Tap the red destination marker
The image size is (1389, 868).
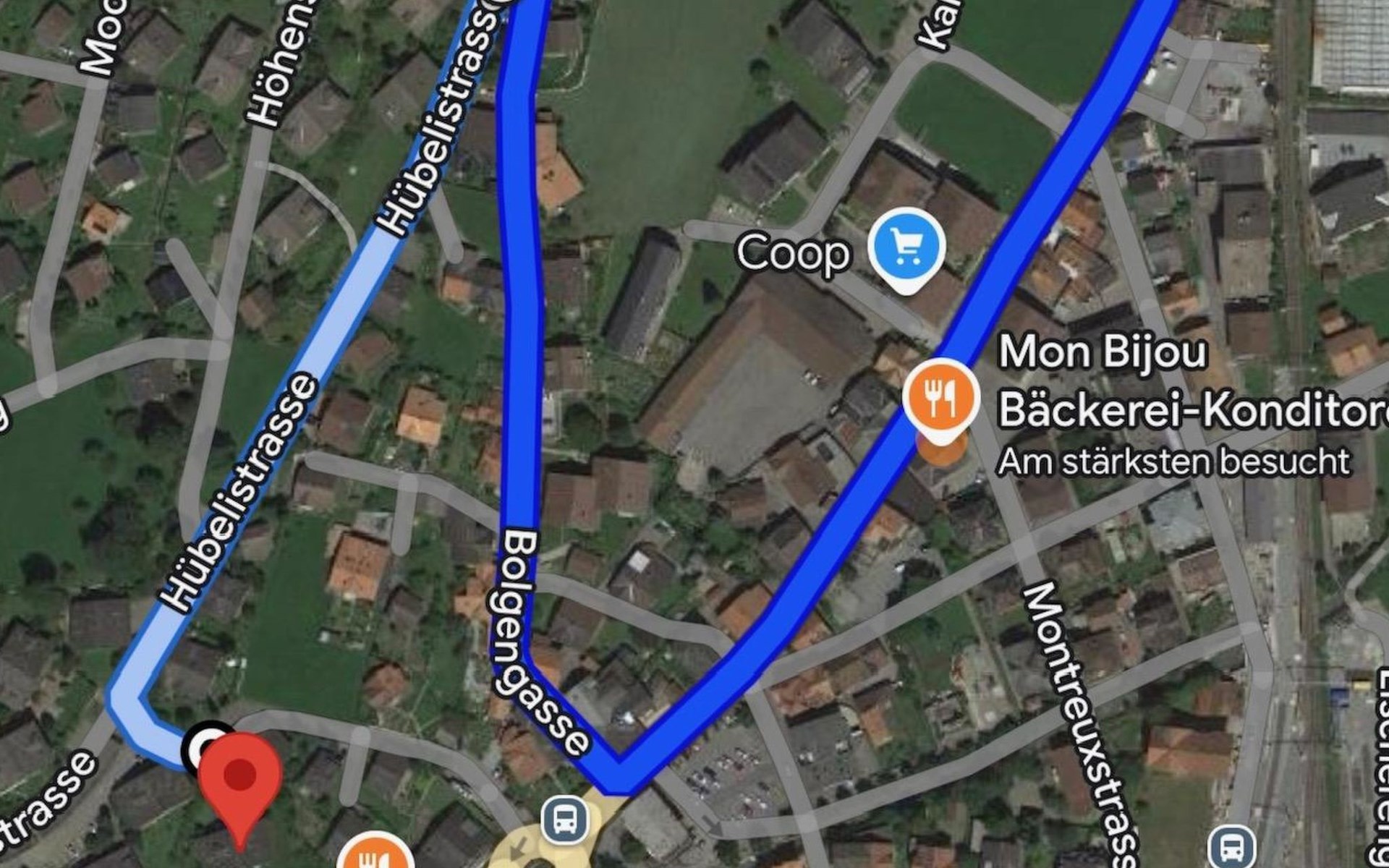click(x=239, y=778)
